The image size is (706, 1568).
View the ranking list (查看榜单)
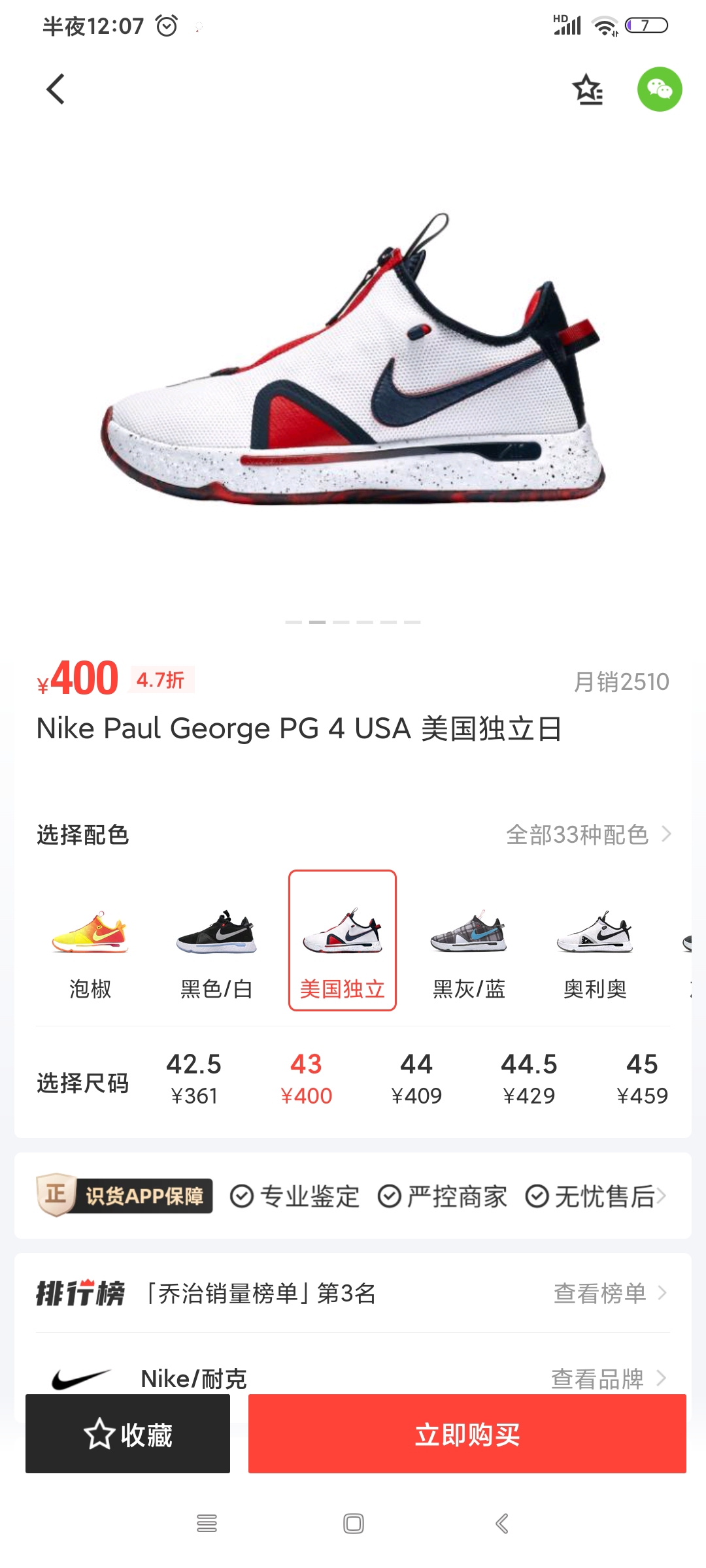point(609,1293)
